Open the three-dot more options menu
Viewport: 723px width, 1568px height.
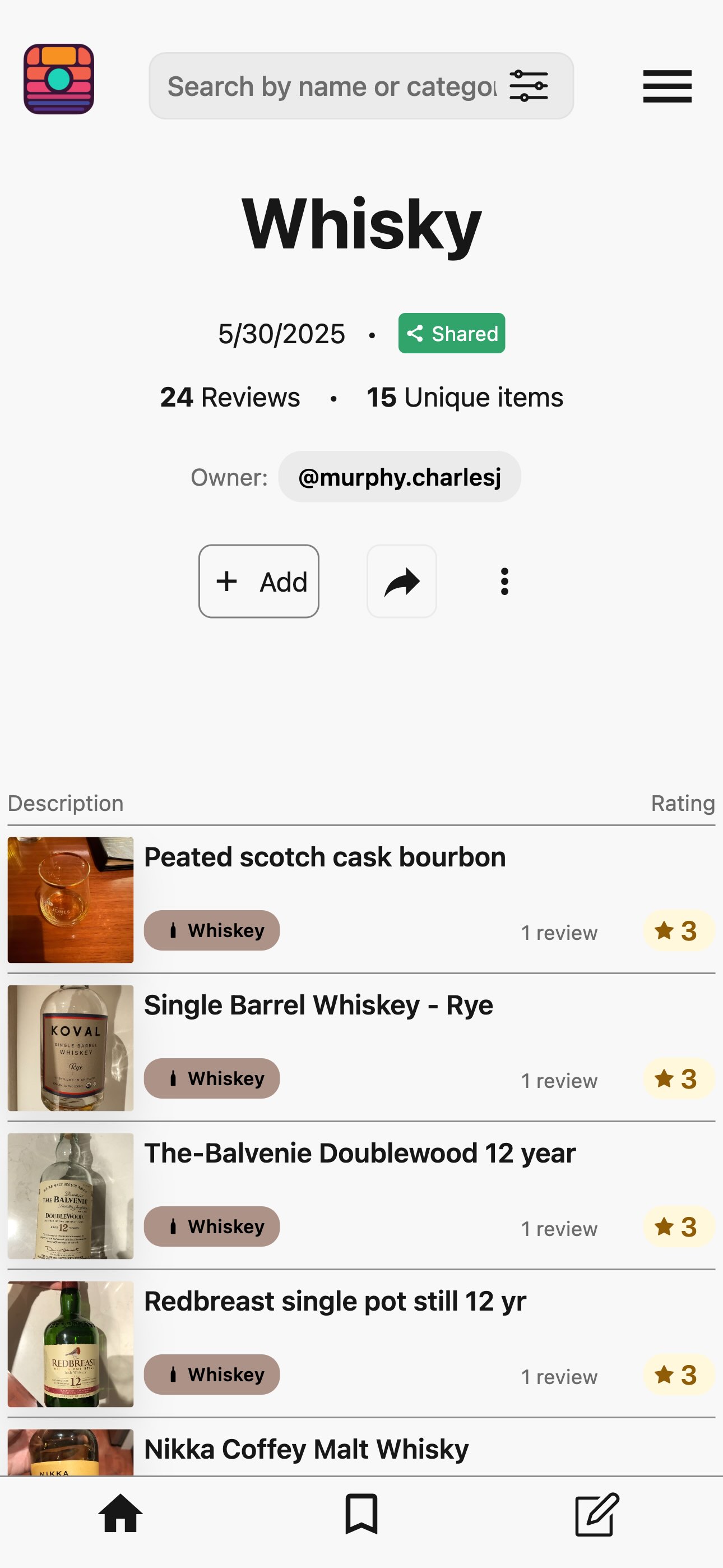click(x=504, y=582)
